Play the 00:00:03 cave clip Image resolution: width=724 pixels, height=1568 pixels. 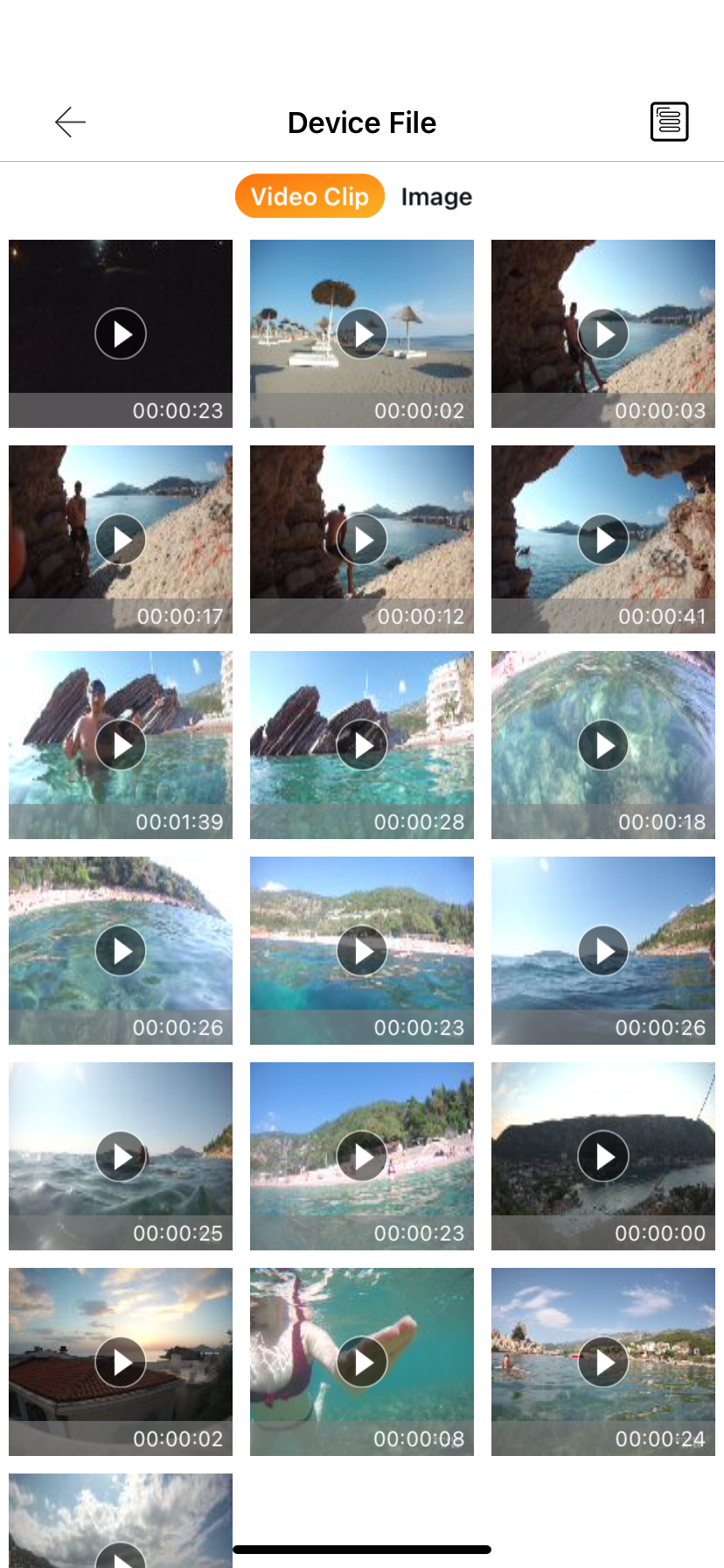click(x=603, y=333)
